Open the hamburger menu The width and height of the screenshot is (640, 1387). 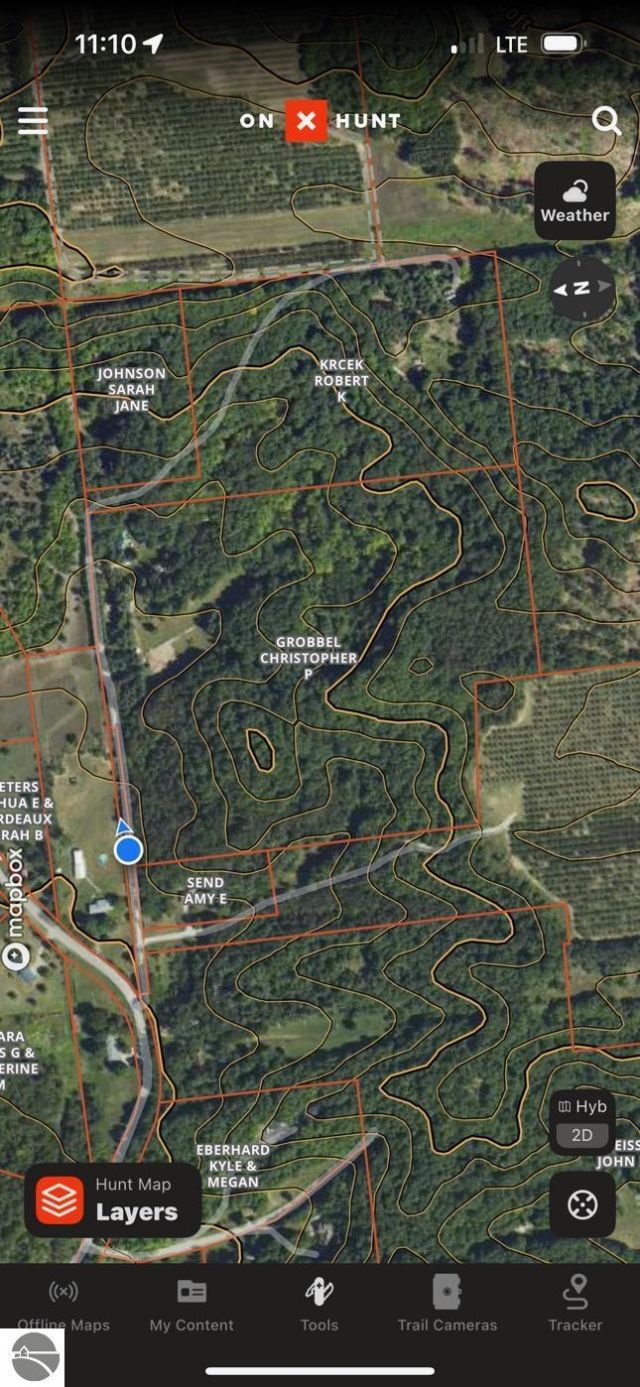[33, 121]
